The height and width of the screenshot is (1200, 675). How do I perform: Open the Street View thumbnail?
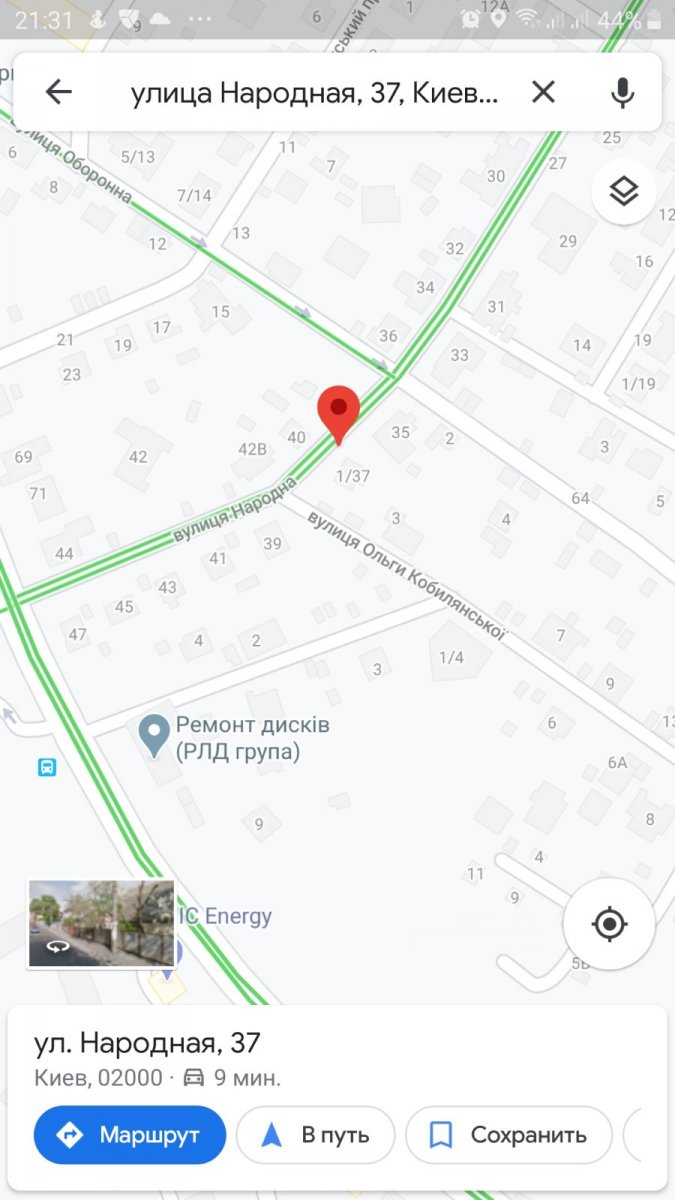click(x=101, y=924)
